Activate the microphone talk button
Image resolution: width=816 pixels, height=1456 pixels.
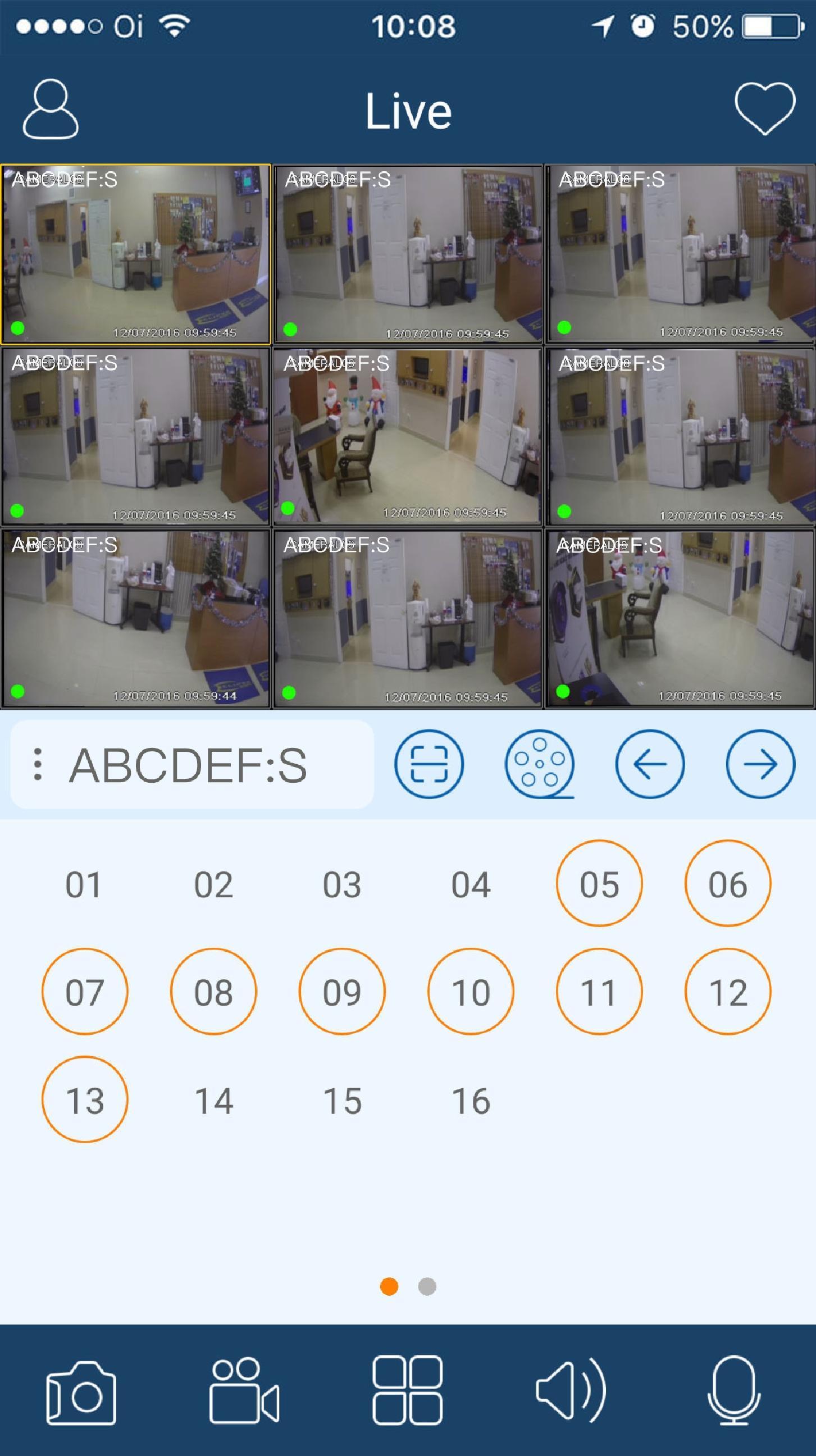(x=733, y=1391)
